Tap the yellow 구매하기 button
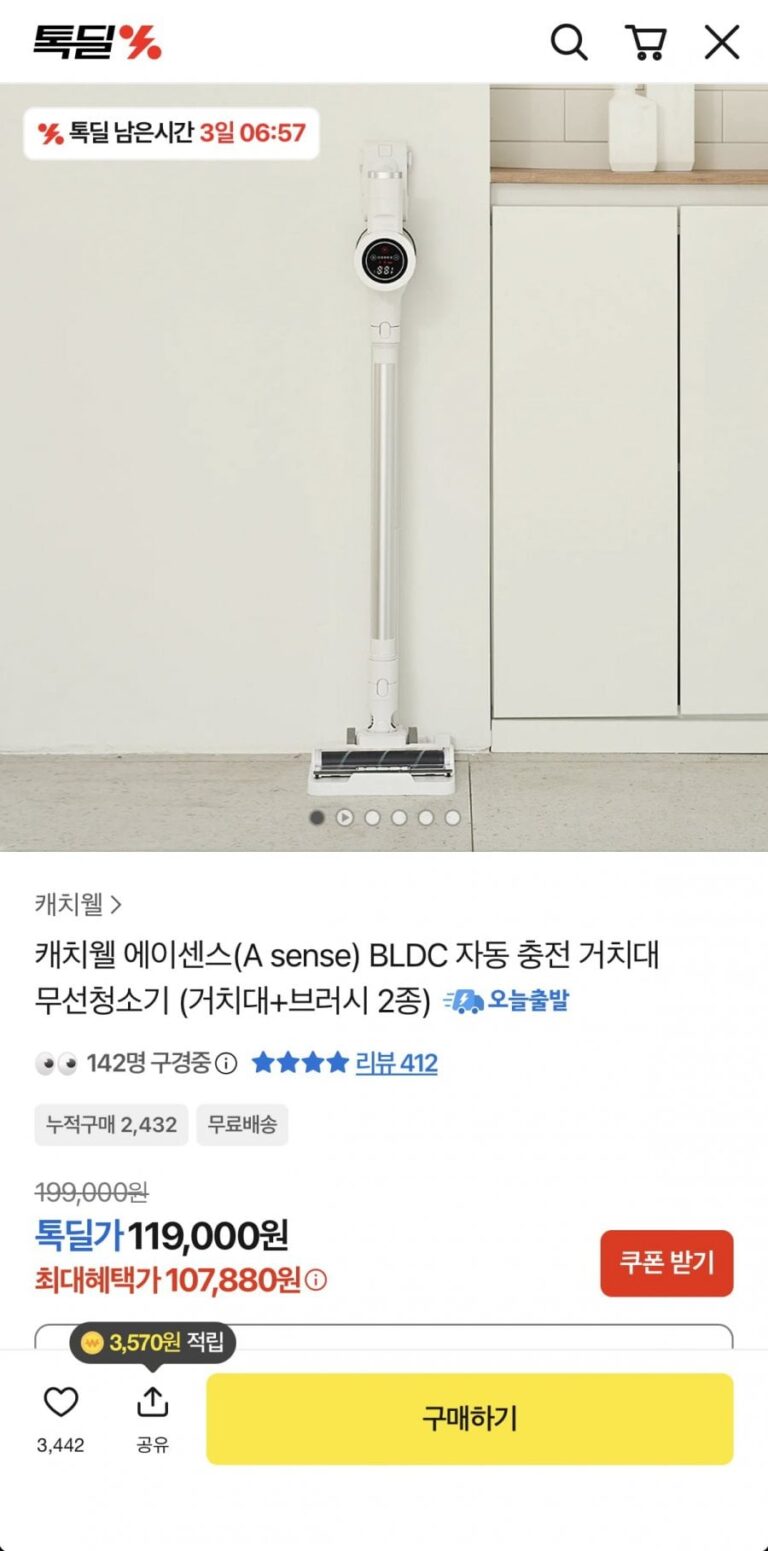 pos(469,1418)
